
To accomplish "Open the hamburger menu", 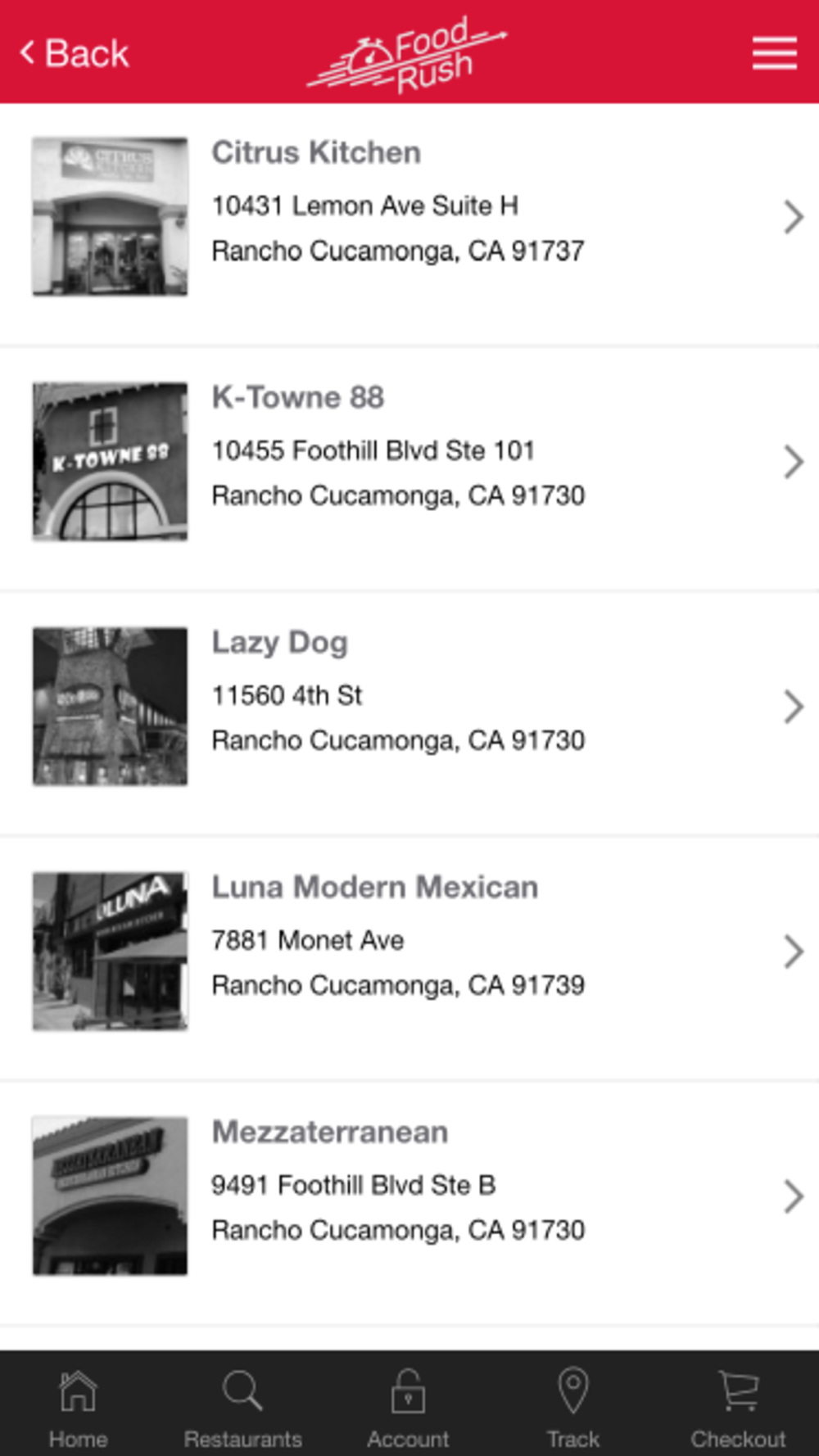I will pos(774,53).
